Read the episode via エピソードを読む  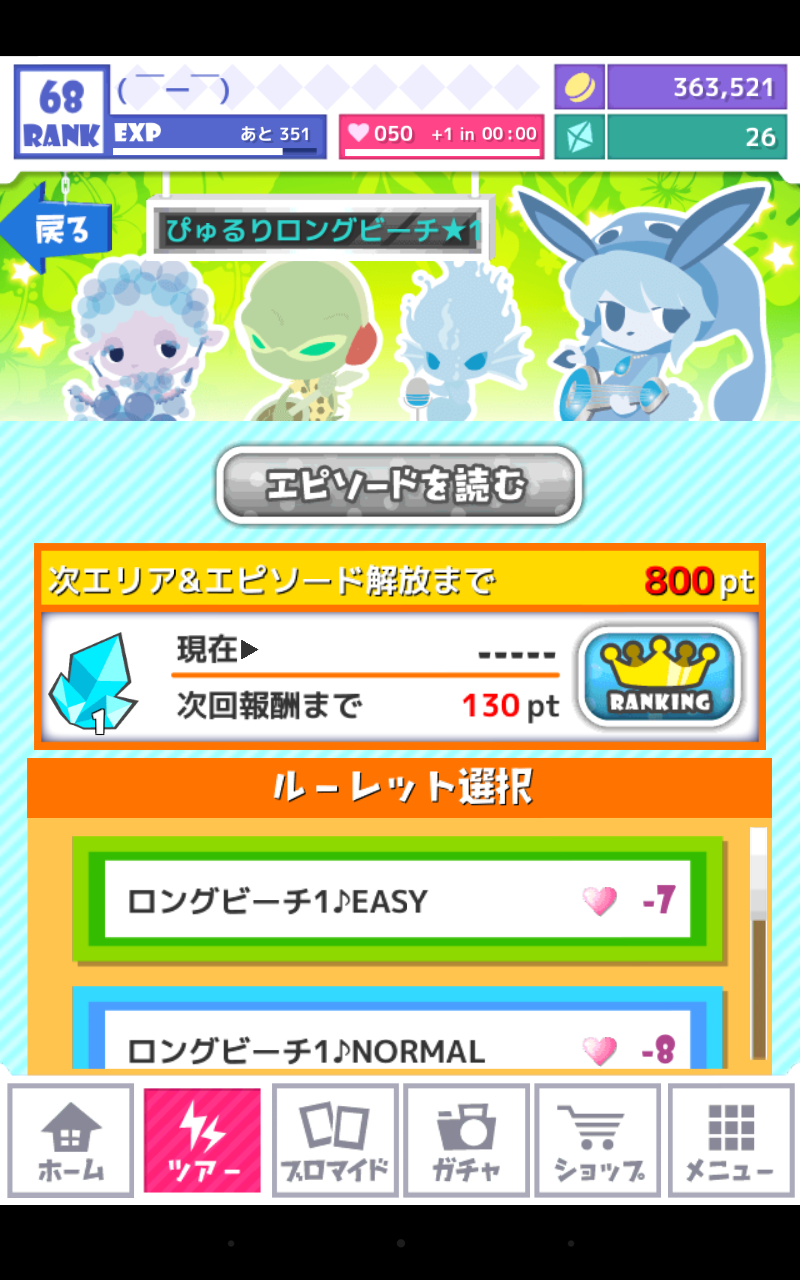pyautogui.click(x=399, y=486)
